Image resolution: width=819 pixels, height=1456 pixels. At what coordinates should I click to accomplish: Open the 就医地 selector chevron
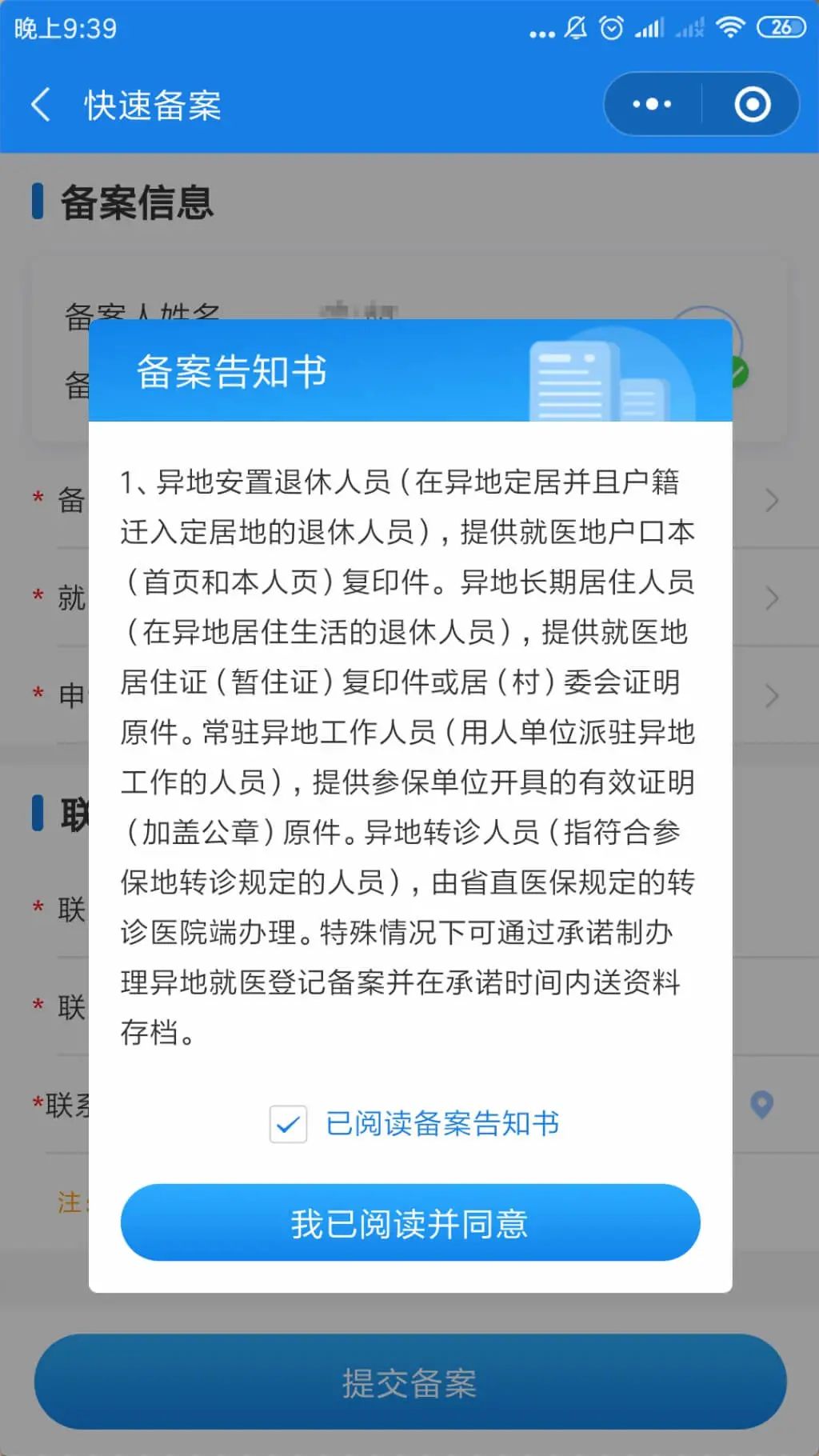point(770,598)
